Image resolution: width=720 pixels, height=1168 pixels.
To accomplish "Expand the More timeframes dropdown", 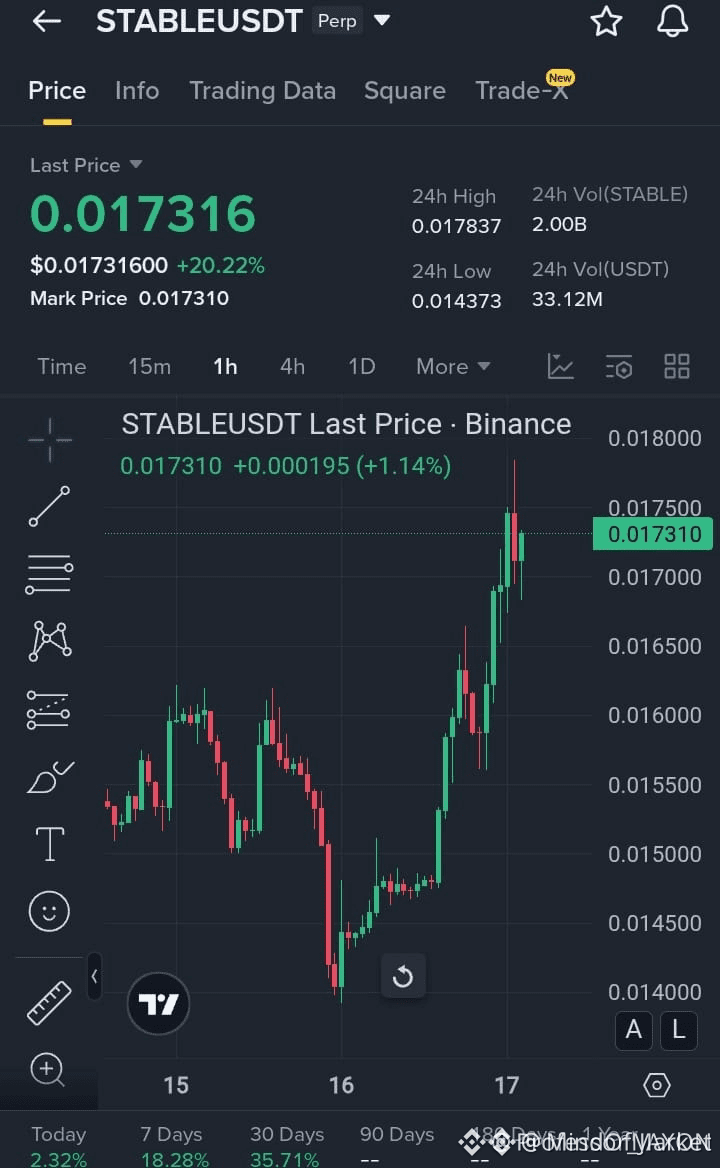I will pyautogui.click(x=452, y=366).
